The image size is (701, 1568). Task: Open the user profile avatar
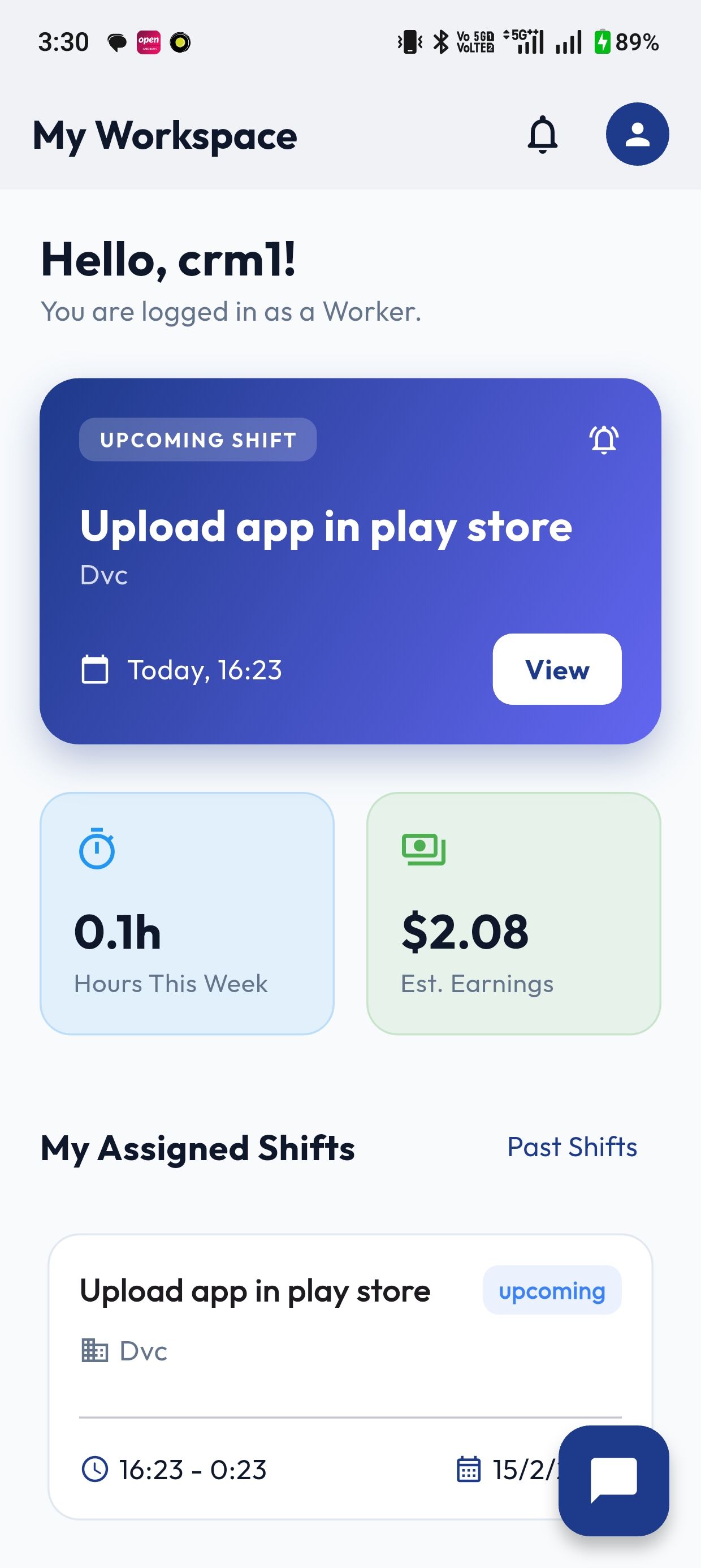(637, 134)
